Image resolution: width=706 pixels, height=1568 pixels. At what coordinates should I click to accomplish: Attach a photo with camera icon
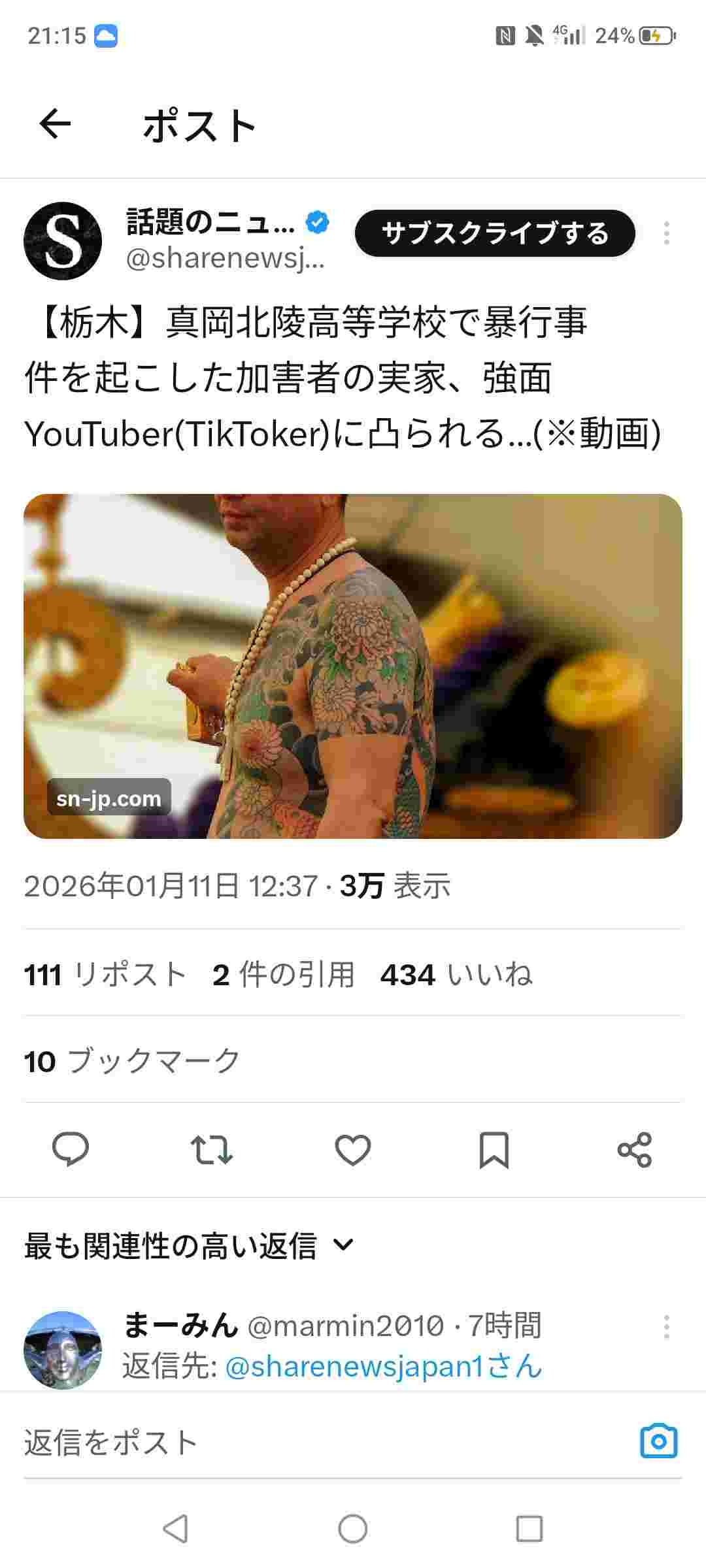(658, 1441)
